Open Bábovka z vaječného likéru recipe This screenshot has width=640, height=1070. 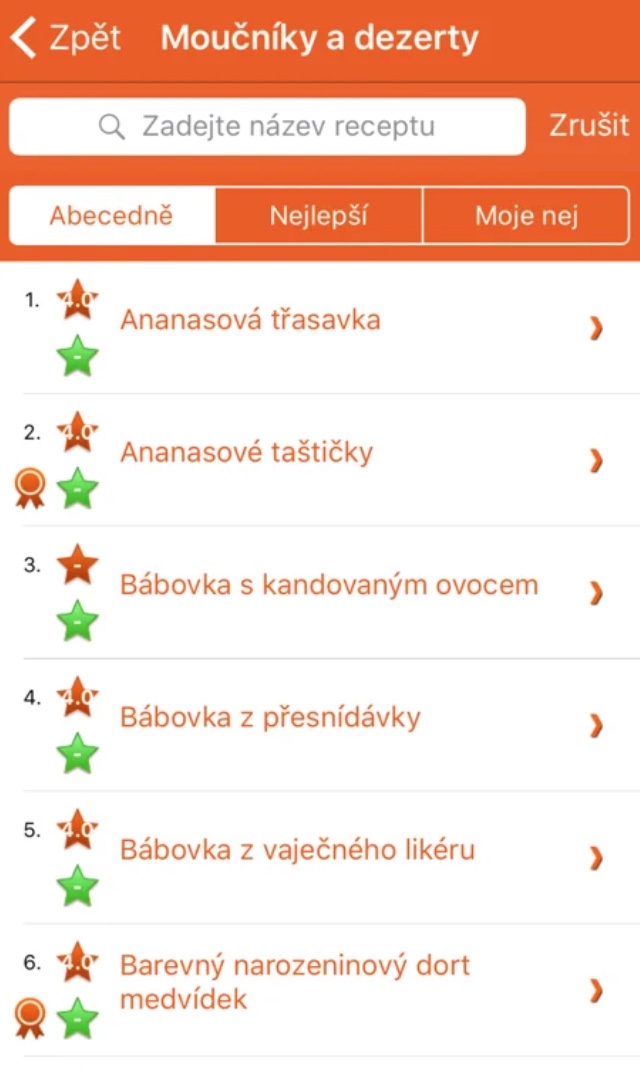pos(297,850)
